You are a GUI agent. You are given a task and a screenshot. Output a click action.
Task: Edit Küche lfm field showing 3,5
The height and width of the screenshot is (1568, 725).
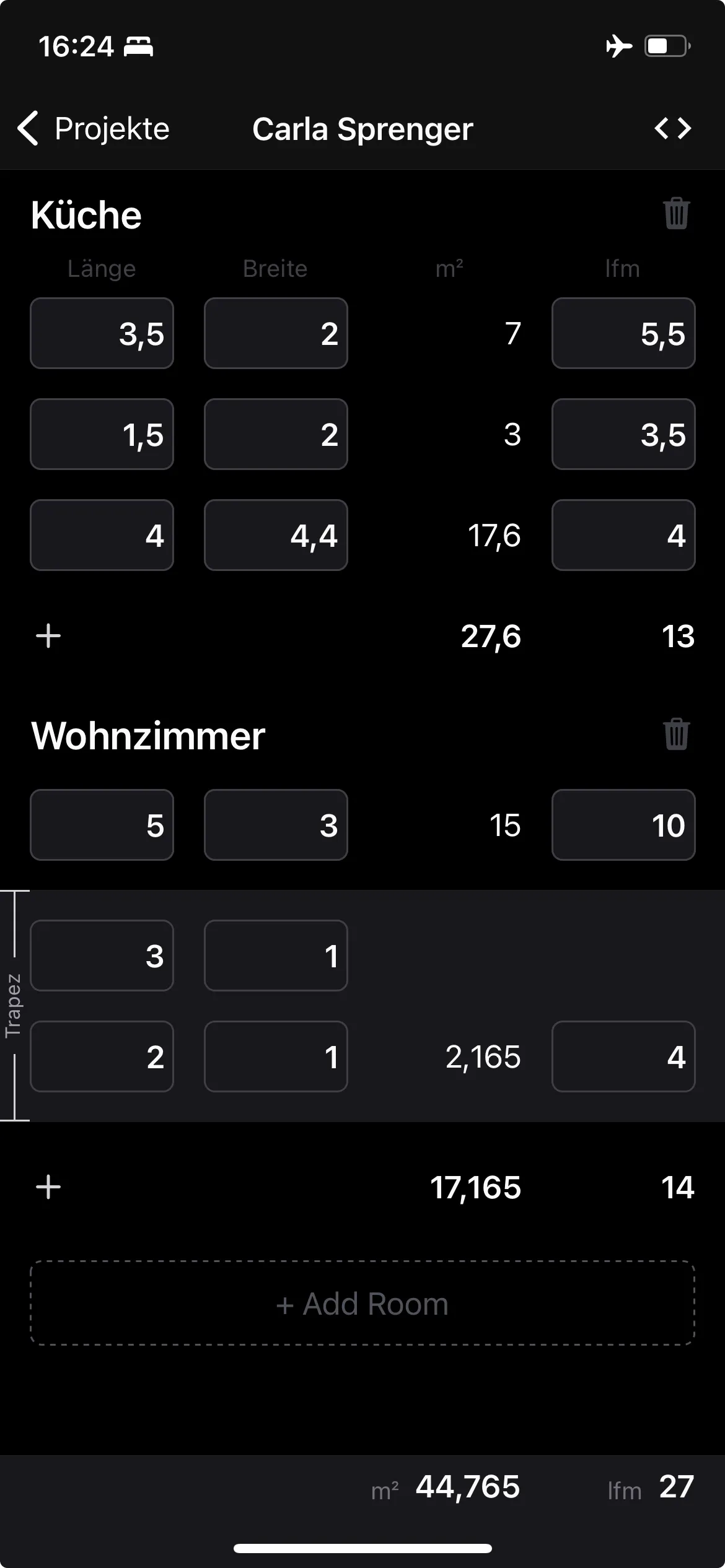[x=623, y=434]
